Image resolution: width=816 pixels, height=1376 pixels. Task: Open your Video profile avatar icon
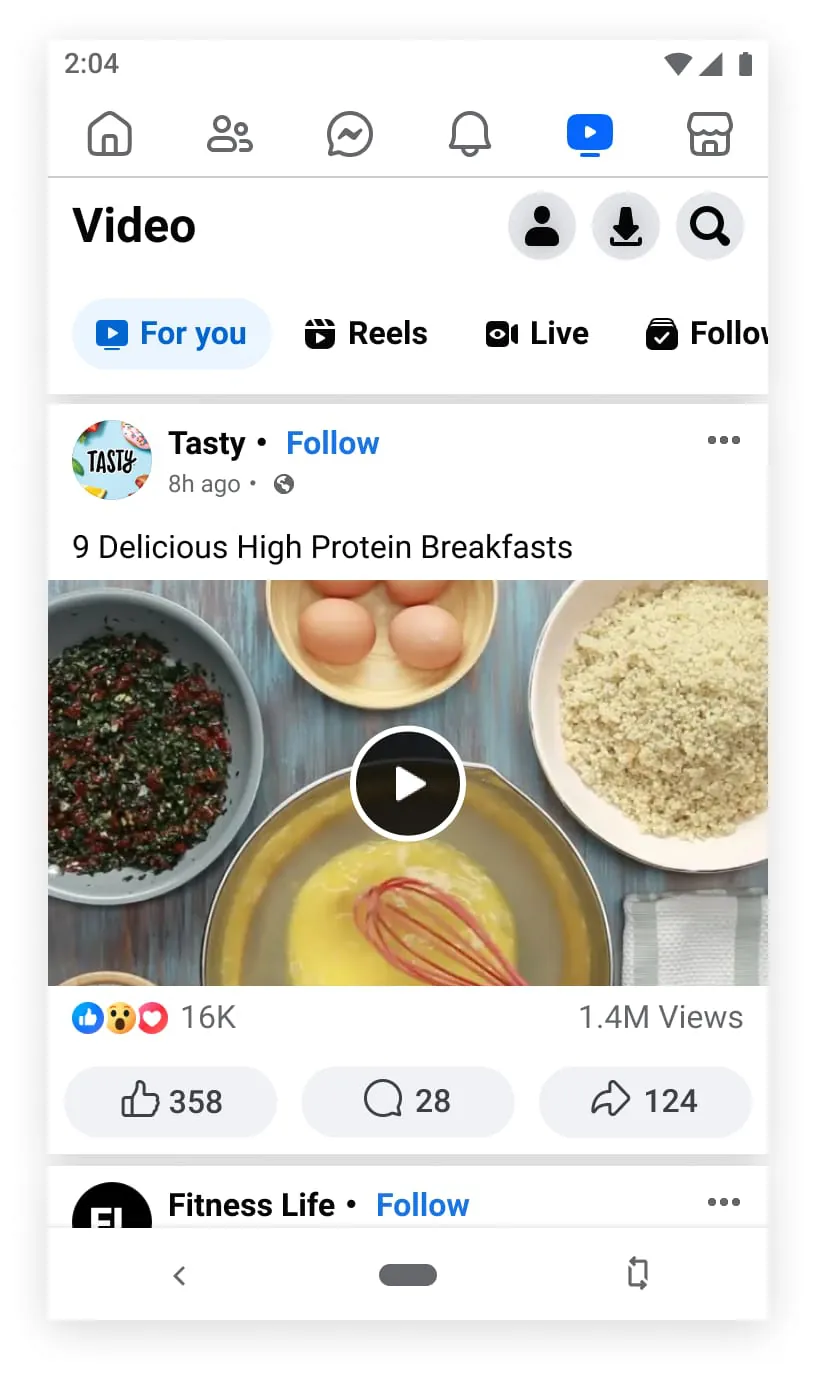click(x=542, y=226)
